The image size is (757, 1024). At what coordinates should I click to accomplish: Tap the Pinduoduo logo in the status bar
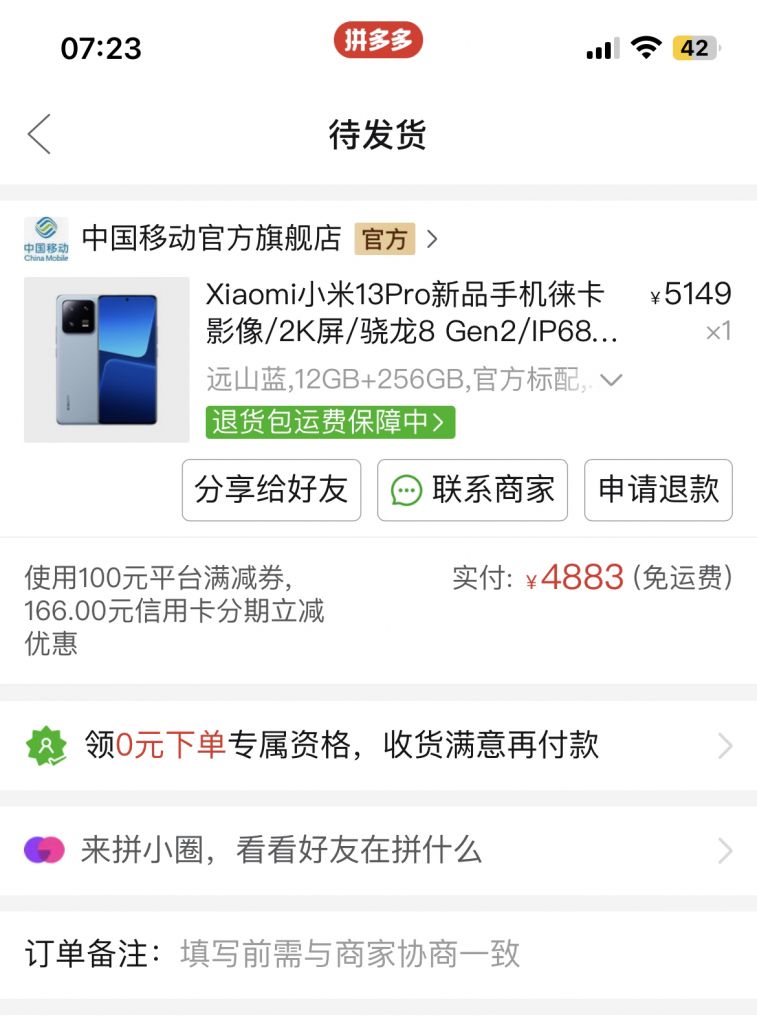[x=378, y=41]
